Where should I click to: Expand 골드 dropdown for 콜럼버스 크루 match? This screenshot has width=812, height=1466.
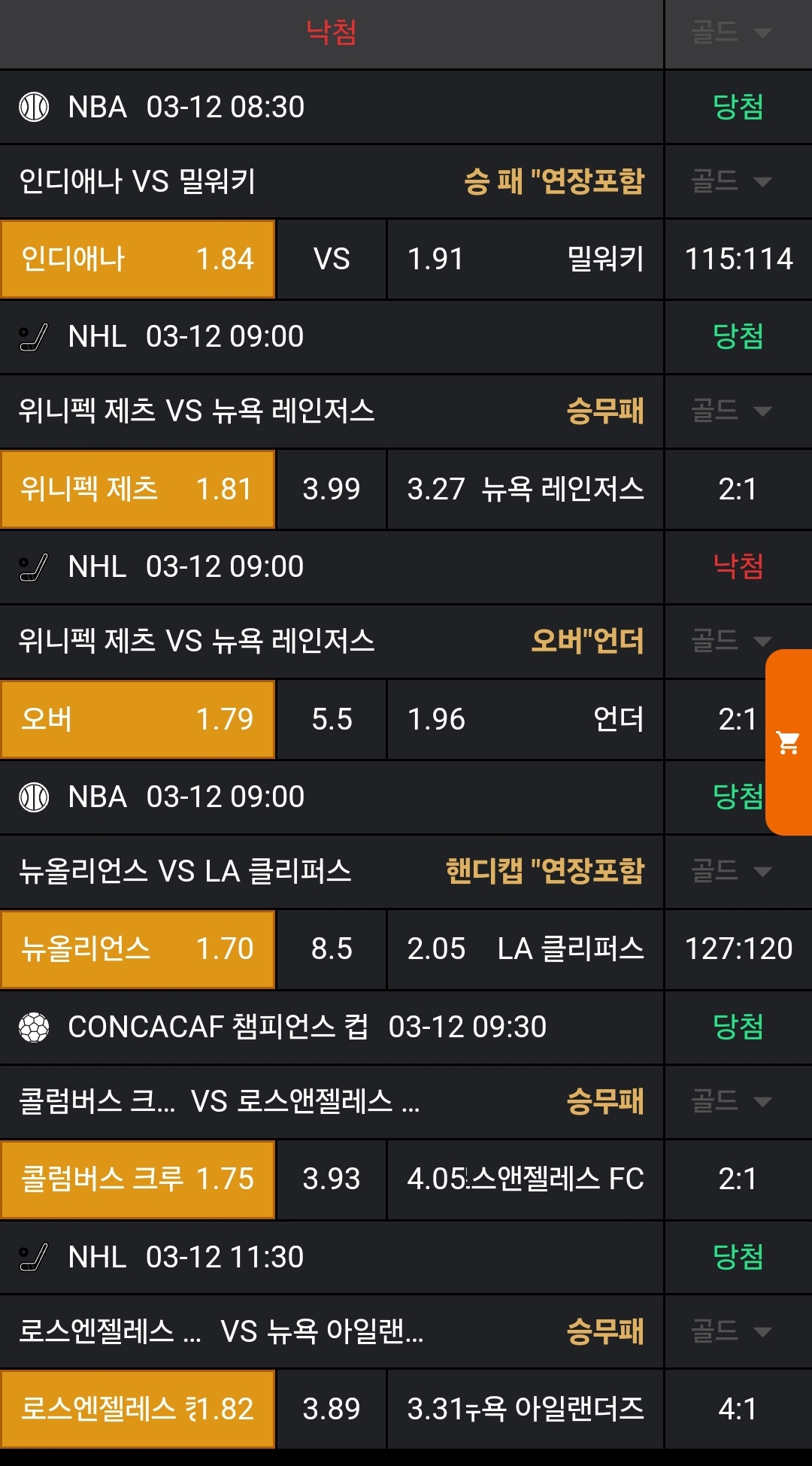731,1101
